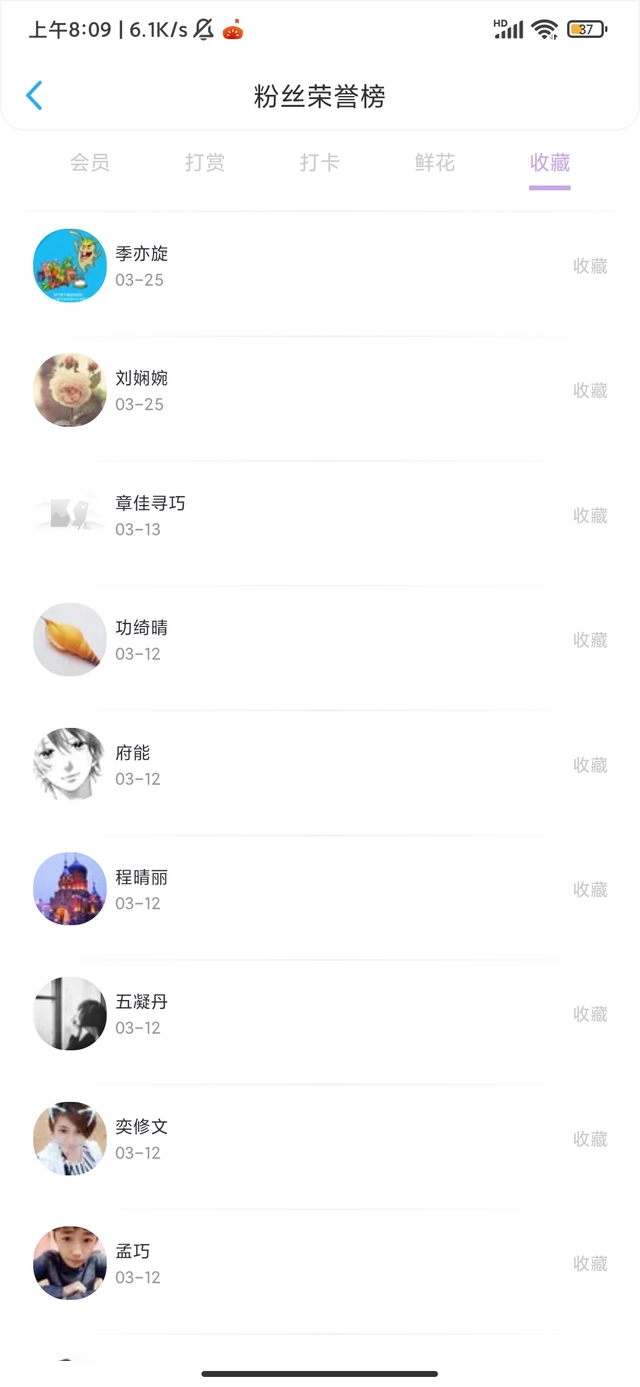Open 季亦旋's row
The image size is (640, 1387).
click(x=320, y=266)
